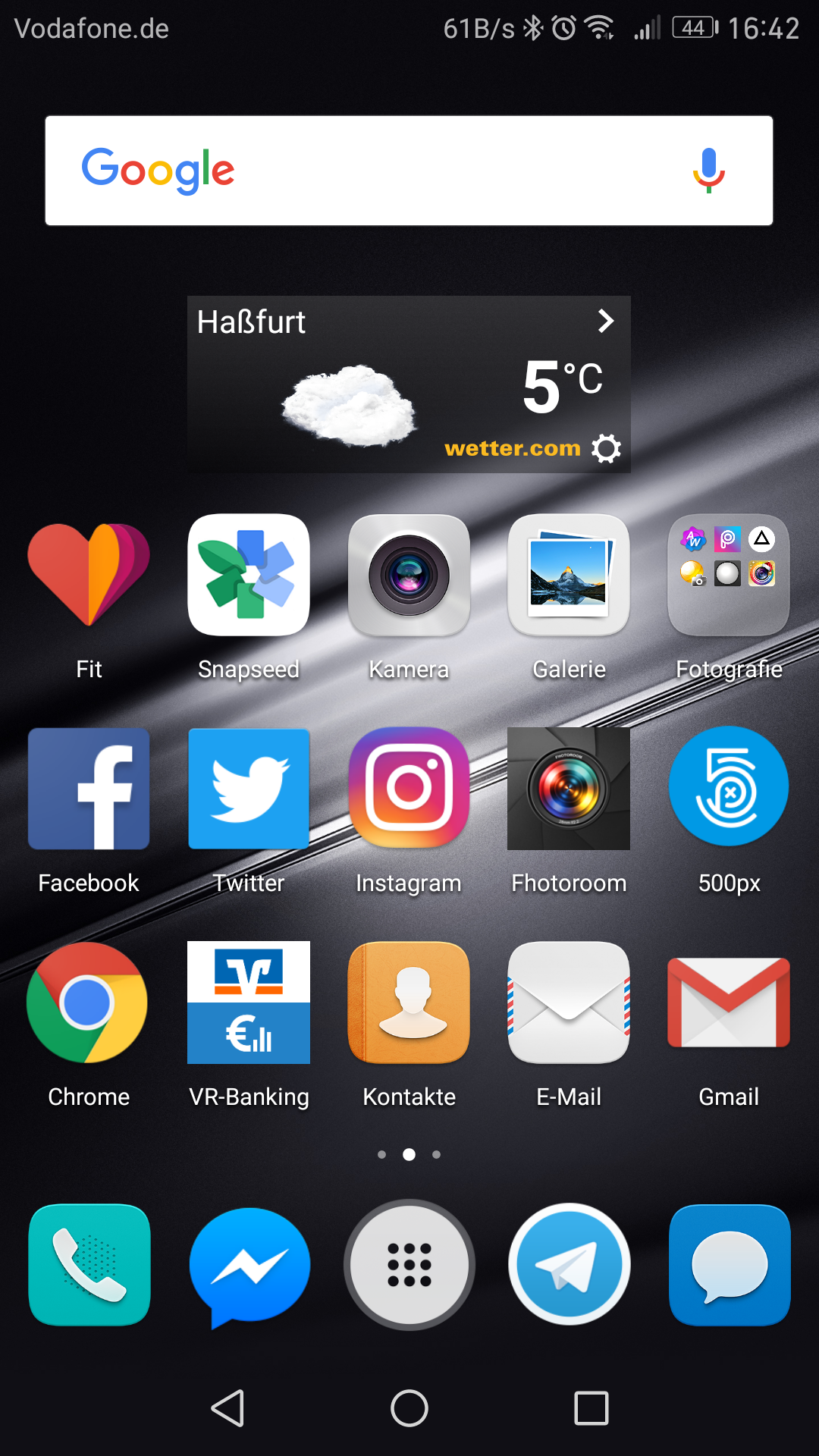The width and height of the screenshot is (819, 1456).
Task: Launch Telegram from the dock
Action: click(x=569, y=1265)
